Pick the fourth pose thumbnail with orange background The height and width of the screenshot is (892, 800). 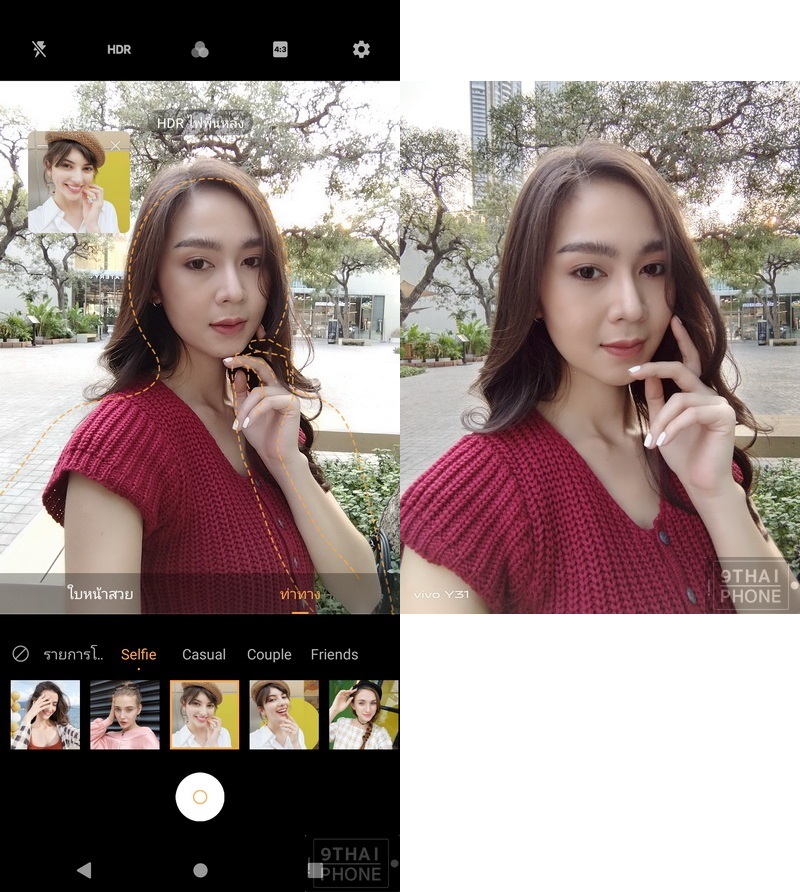284,714
